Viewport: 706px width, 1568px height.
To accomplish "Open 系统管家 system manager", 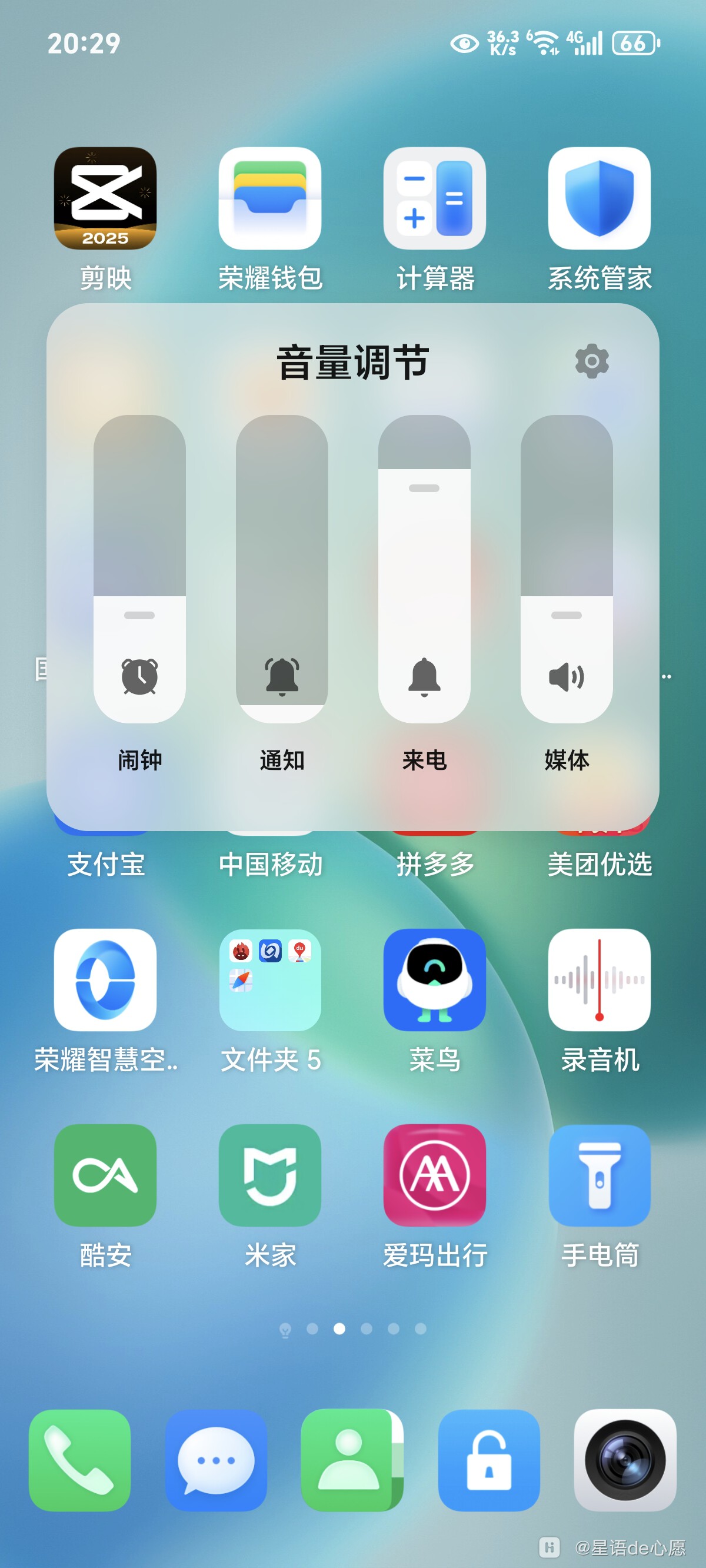I will coord(600,198).
